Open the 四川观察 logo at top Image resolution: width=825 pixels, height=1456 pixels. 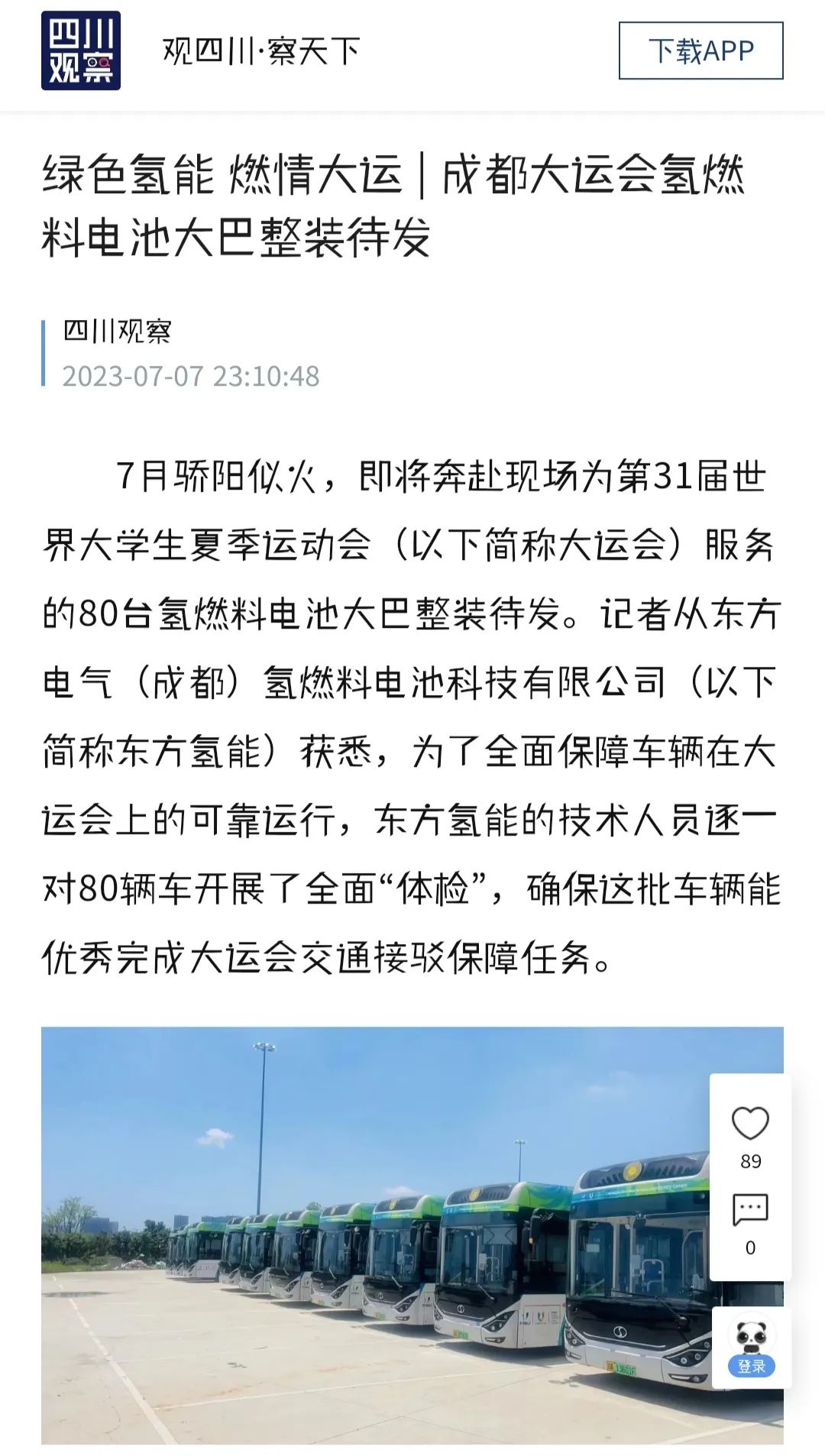click(x=81, y=50)
